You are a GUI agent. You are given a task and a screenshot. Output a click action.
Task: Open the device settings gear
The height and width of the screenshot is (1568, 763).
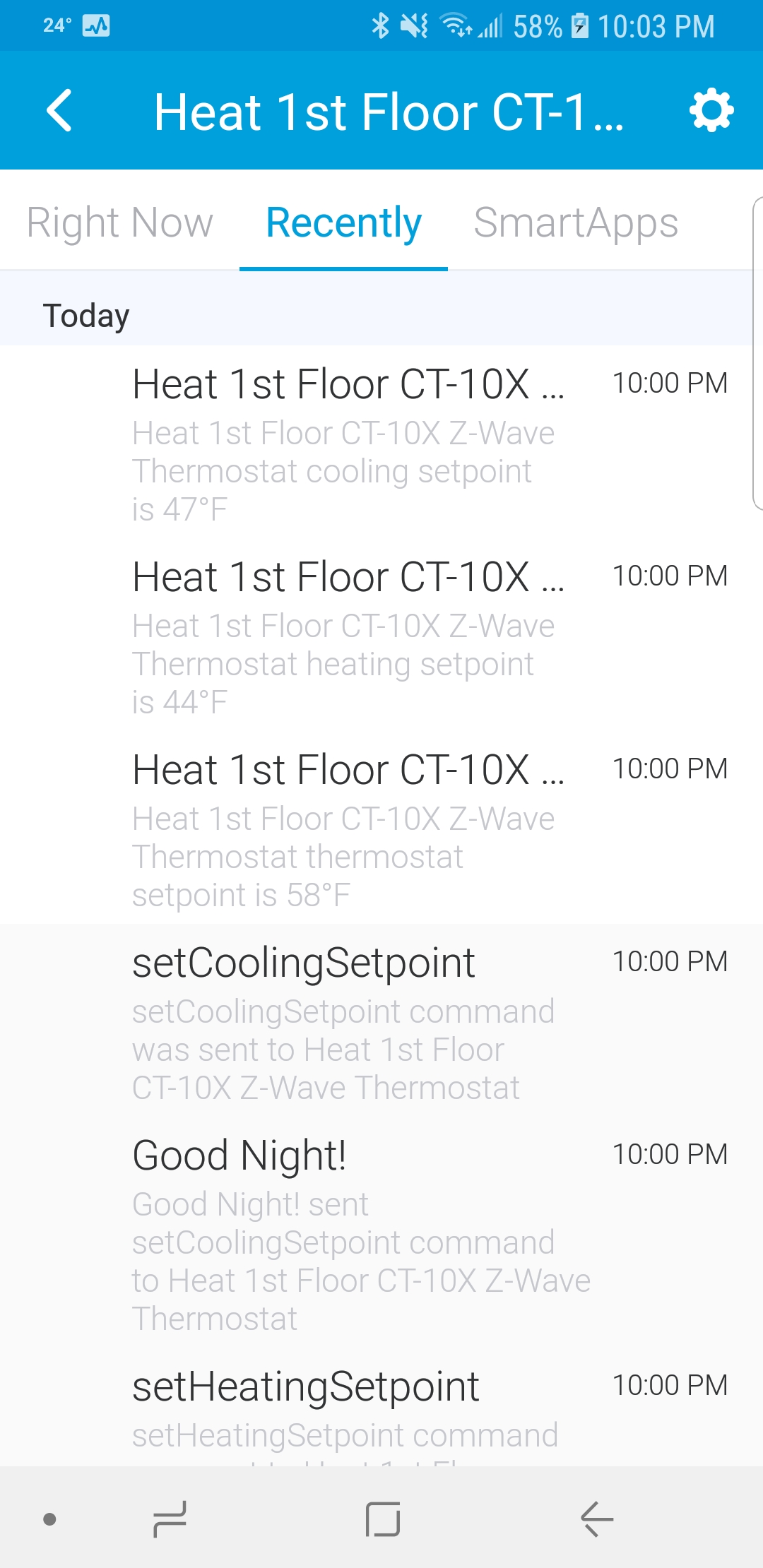pyautogui.click(x=711, y=110)
